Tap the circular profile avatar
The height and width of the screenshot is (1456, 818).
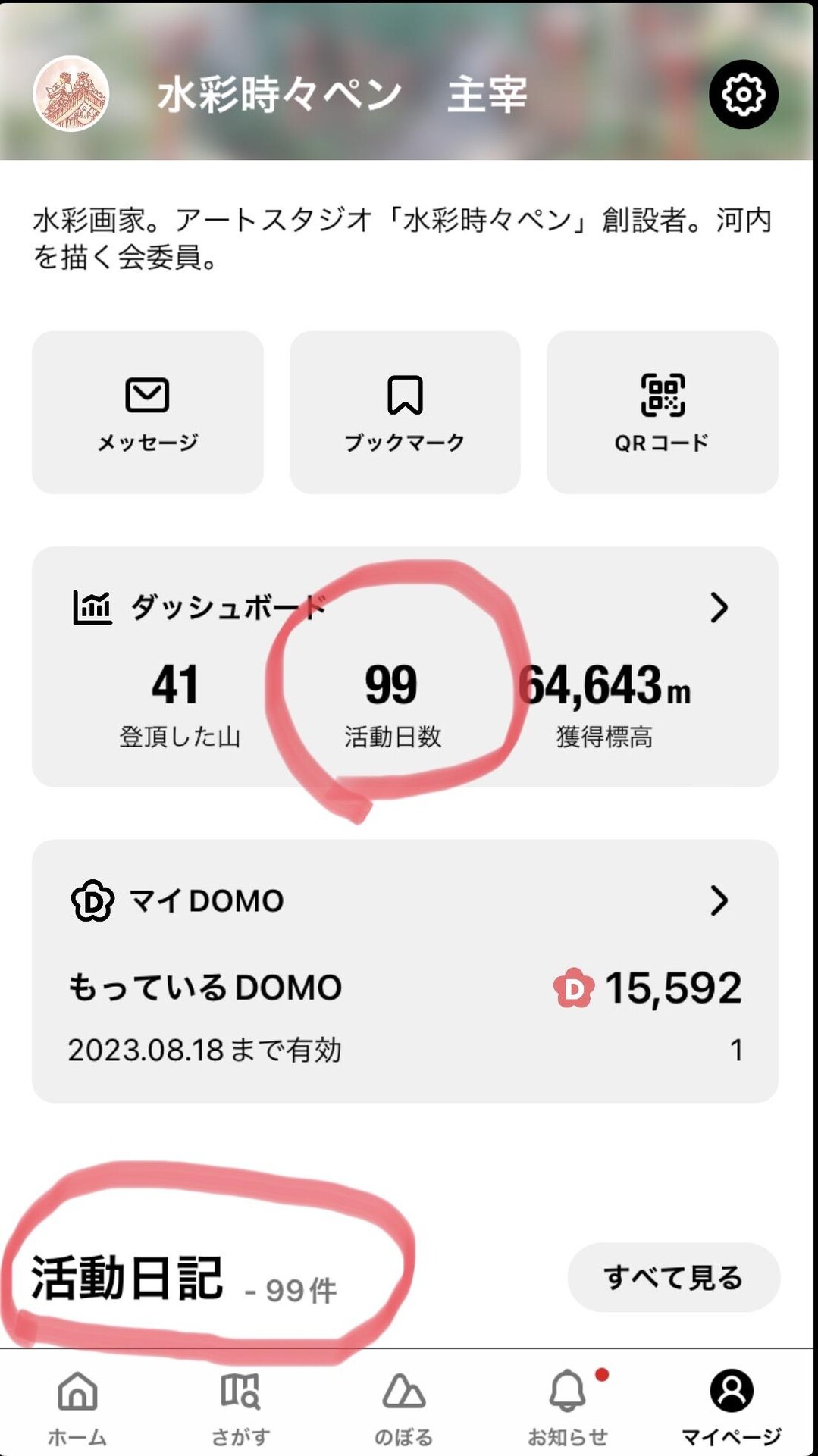(x=72, y=94)
